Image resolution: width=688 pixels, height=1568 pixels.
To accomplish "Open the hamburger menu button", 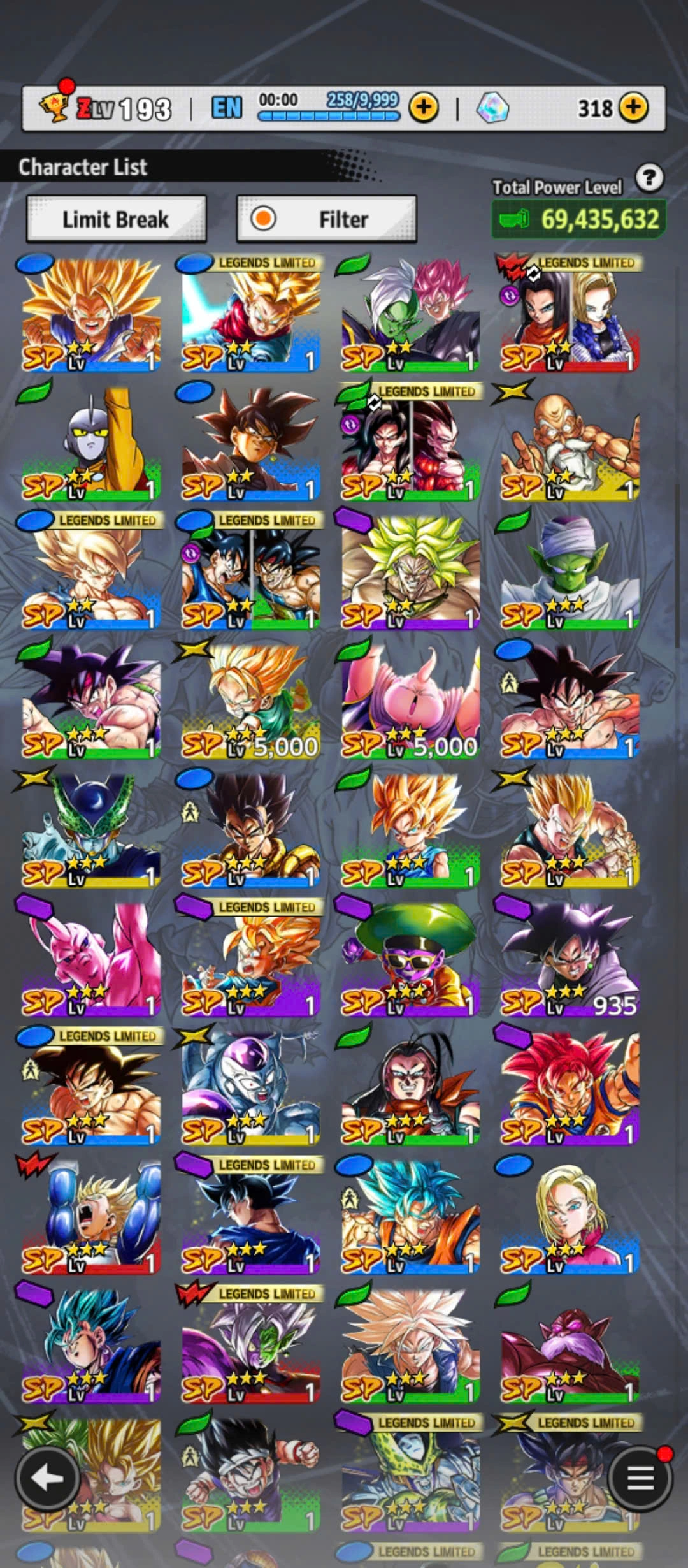I will [x=640, y=1477].
